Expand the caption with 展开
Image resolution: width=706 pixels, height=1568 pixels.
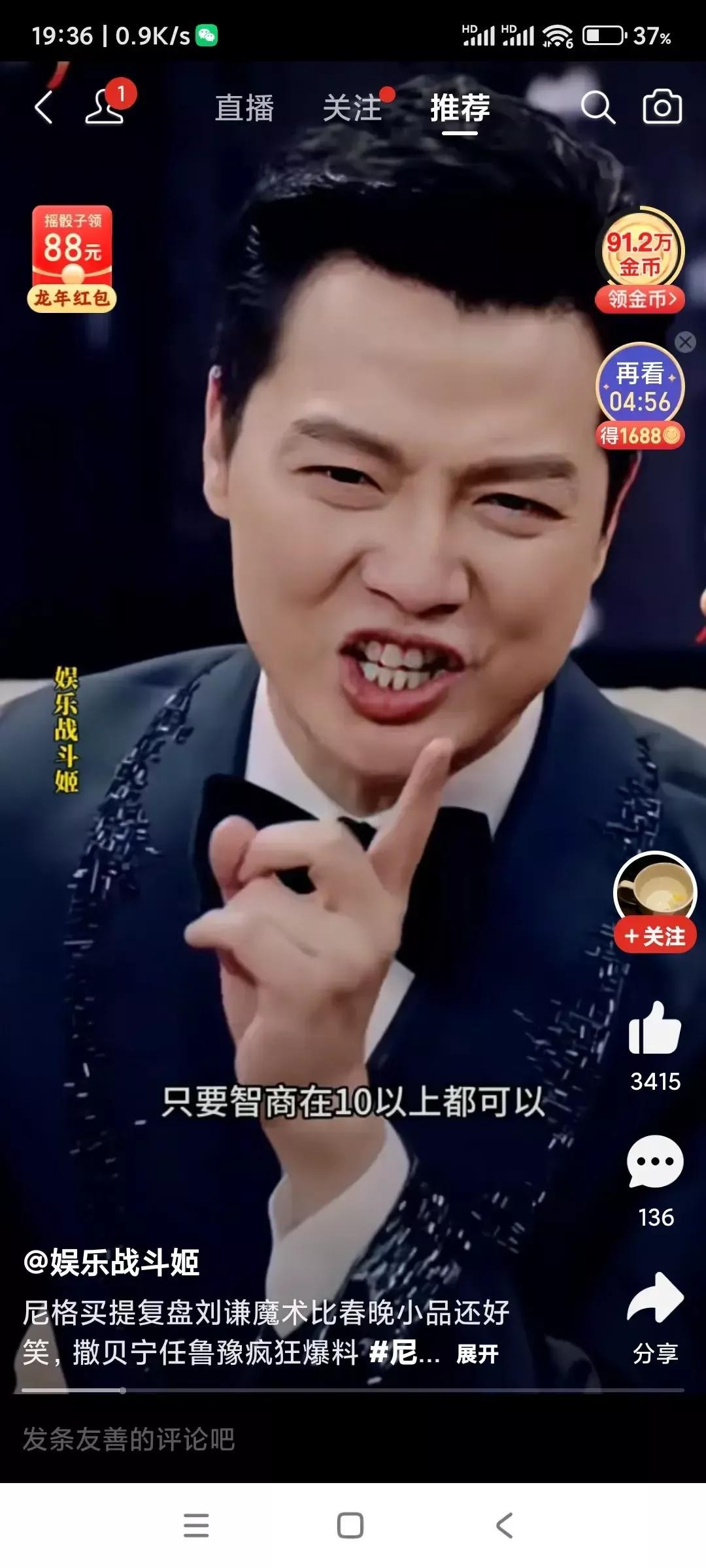click(x=477, y=1354)
